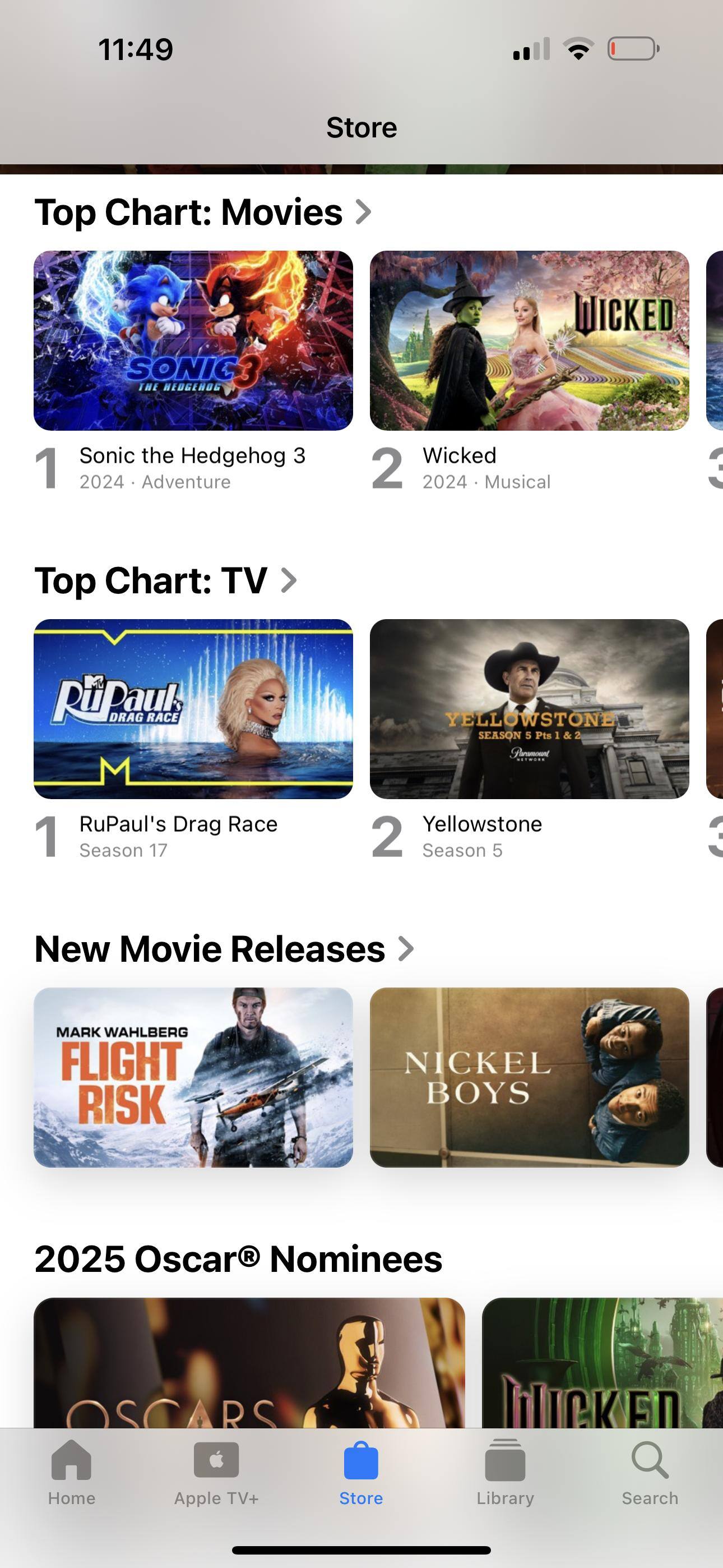
Task: Expand the Top Chart: TV section
Action: (165, 580)
